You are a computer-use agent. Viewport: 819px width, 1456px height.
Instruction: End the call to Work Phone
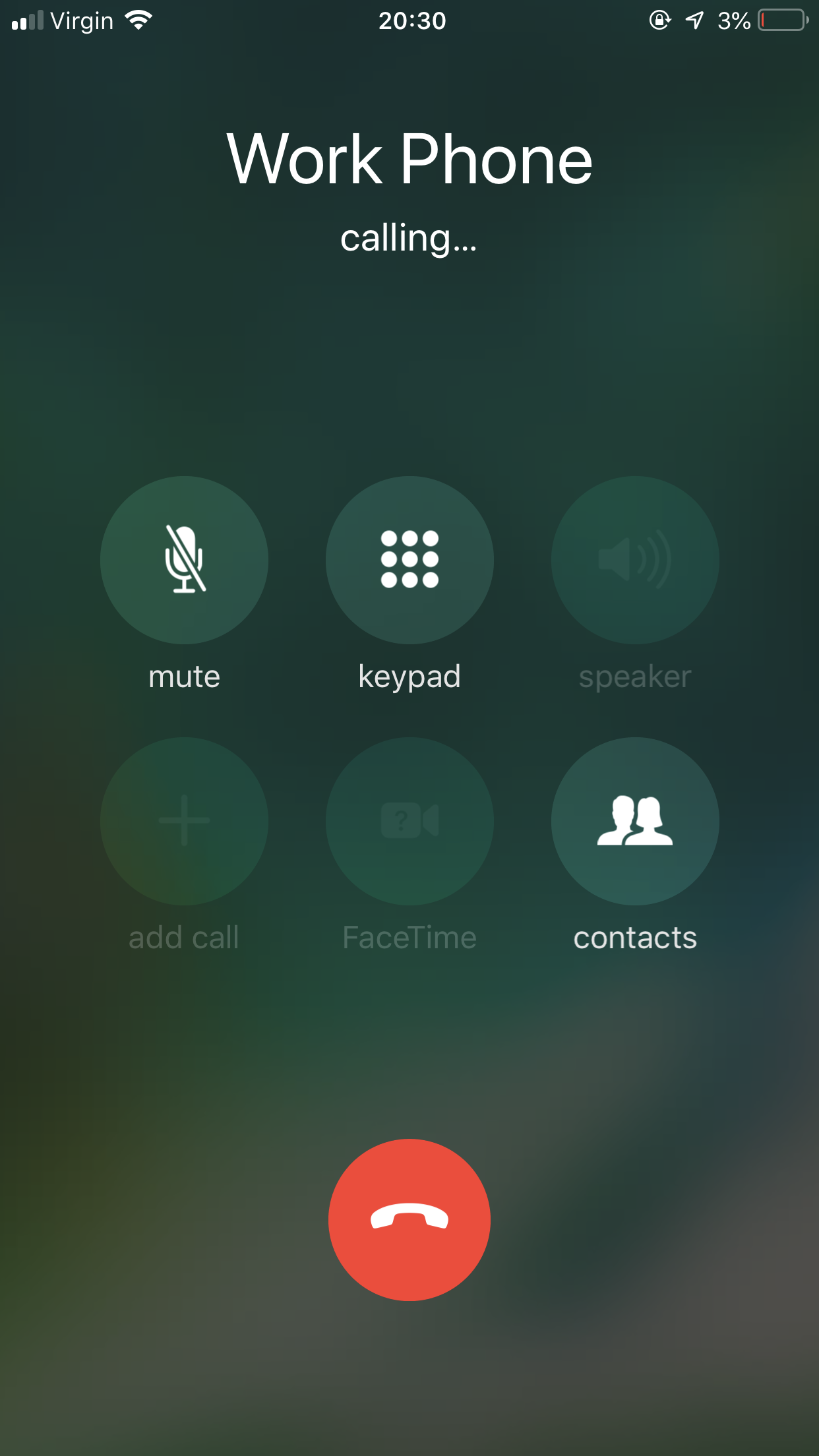[409, 1219]
